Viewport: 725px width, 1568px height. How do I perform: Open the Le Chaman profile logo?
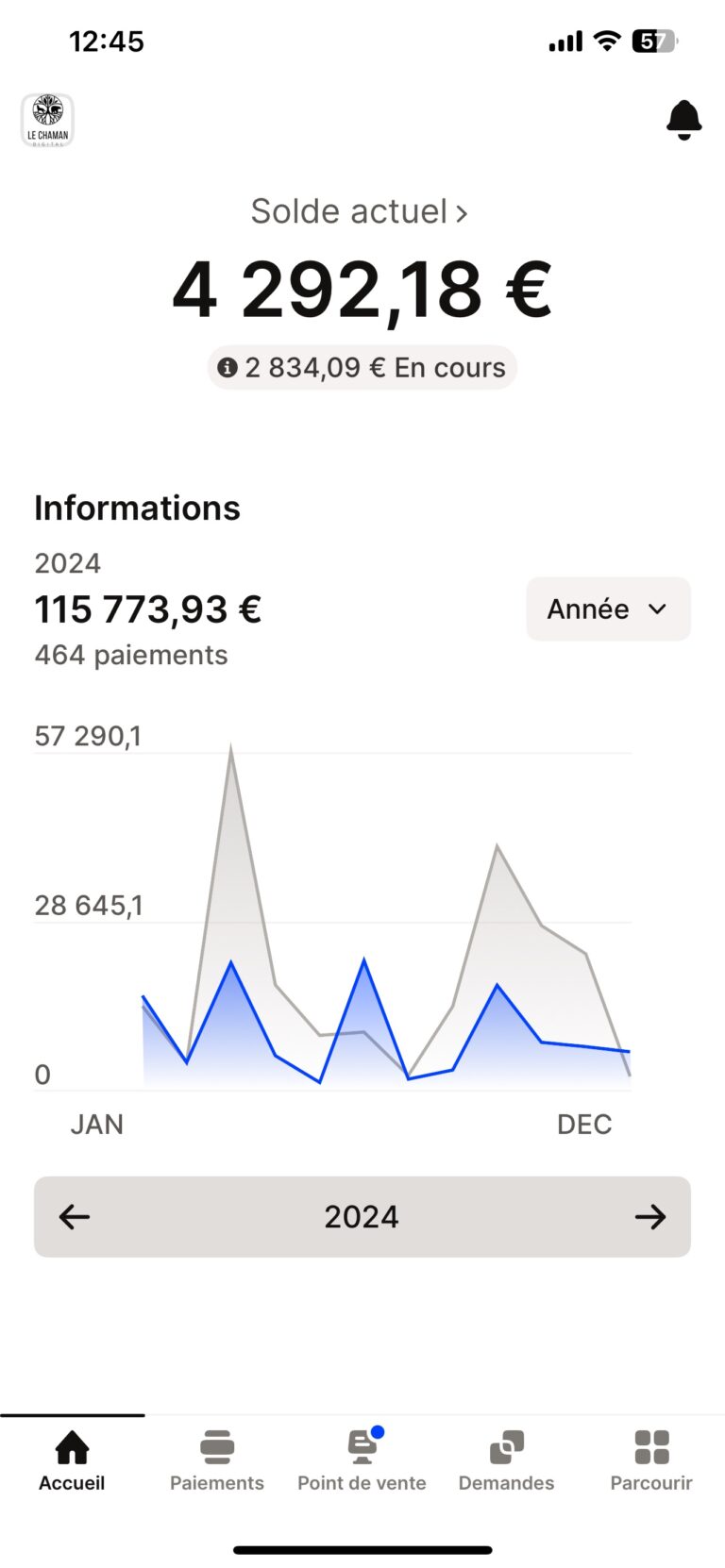[x=47, y=120]
